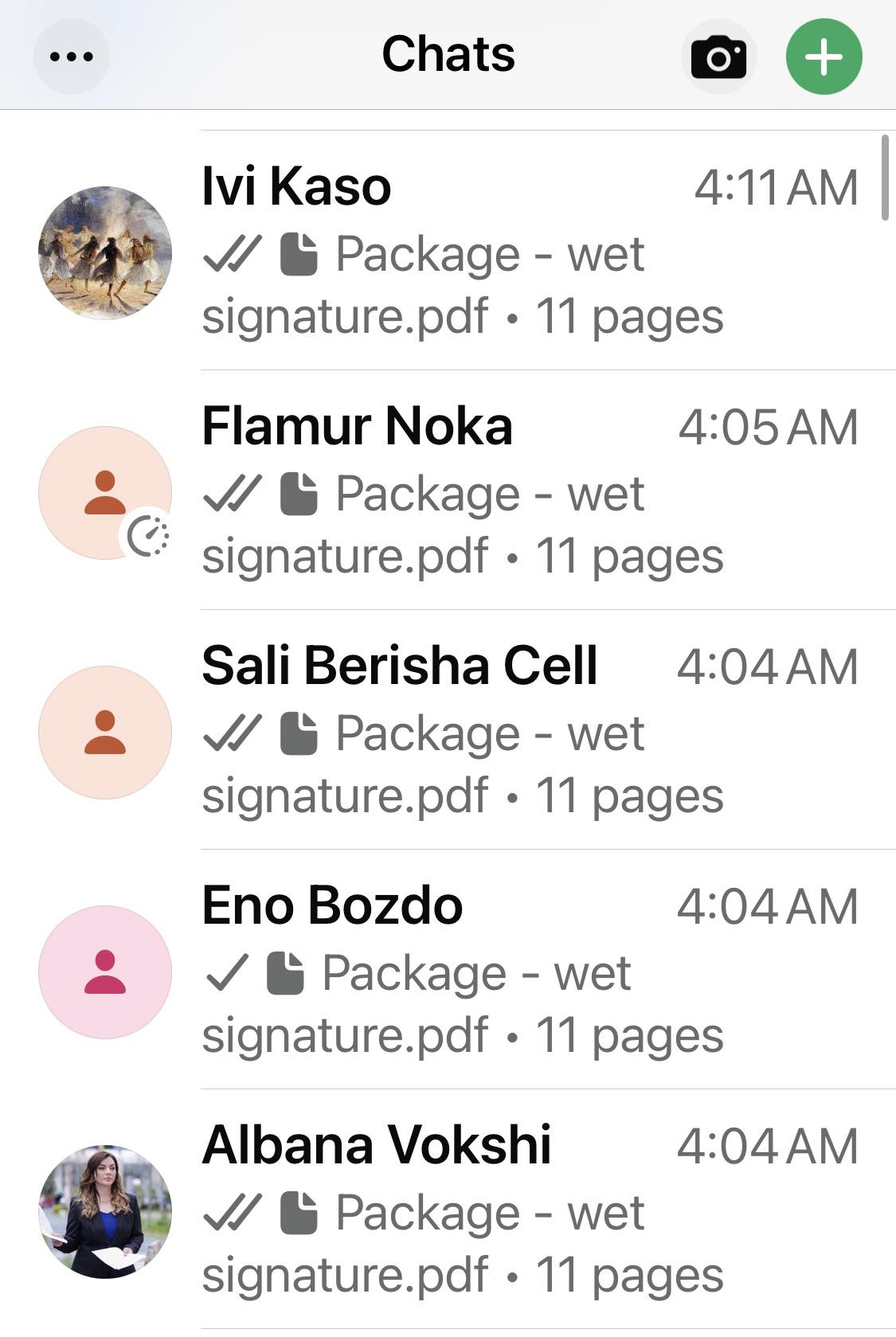Start a new chat with plus button
896x1337 pixels.
824,57
